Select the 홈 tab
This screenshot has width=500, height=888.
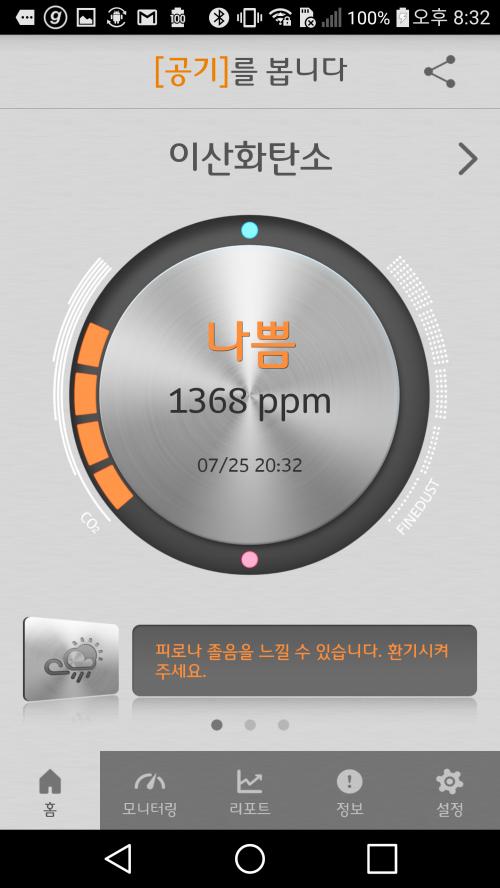(50, 791)
